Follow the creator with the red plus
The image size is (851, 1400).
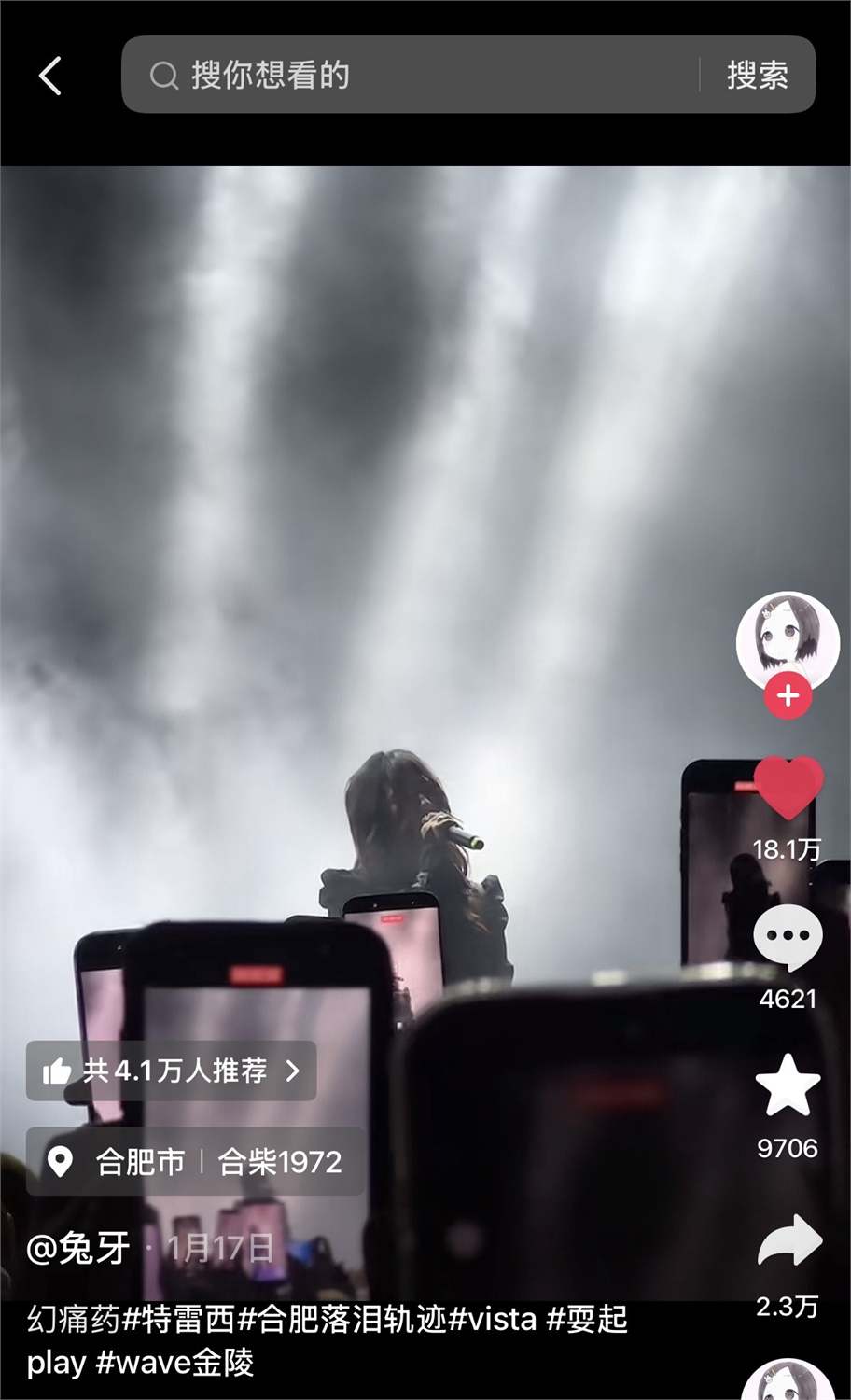click(x=788, y=696)
